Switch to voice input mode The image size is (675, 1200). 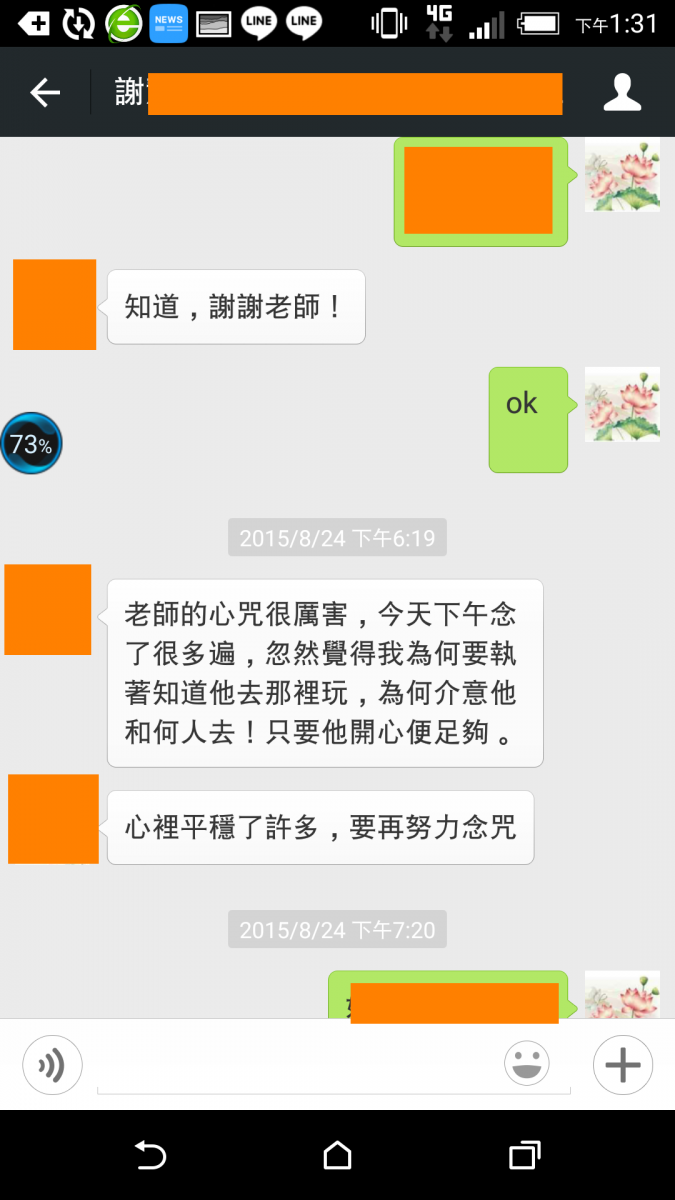point(52,1065)
